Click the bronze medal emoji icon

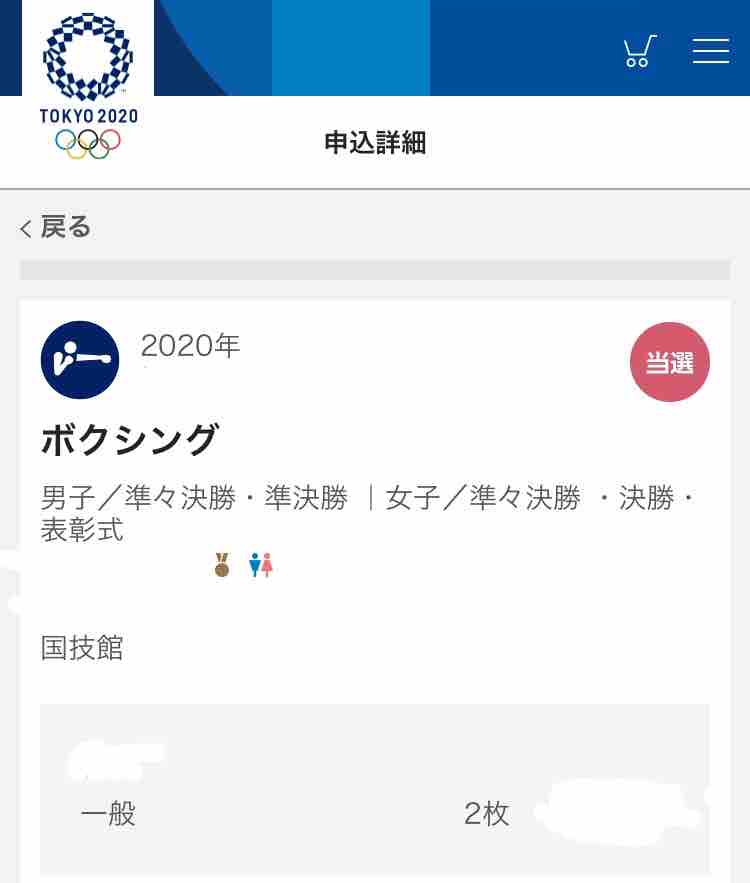coord(221,565)
